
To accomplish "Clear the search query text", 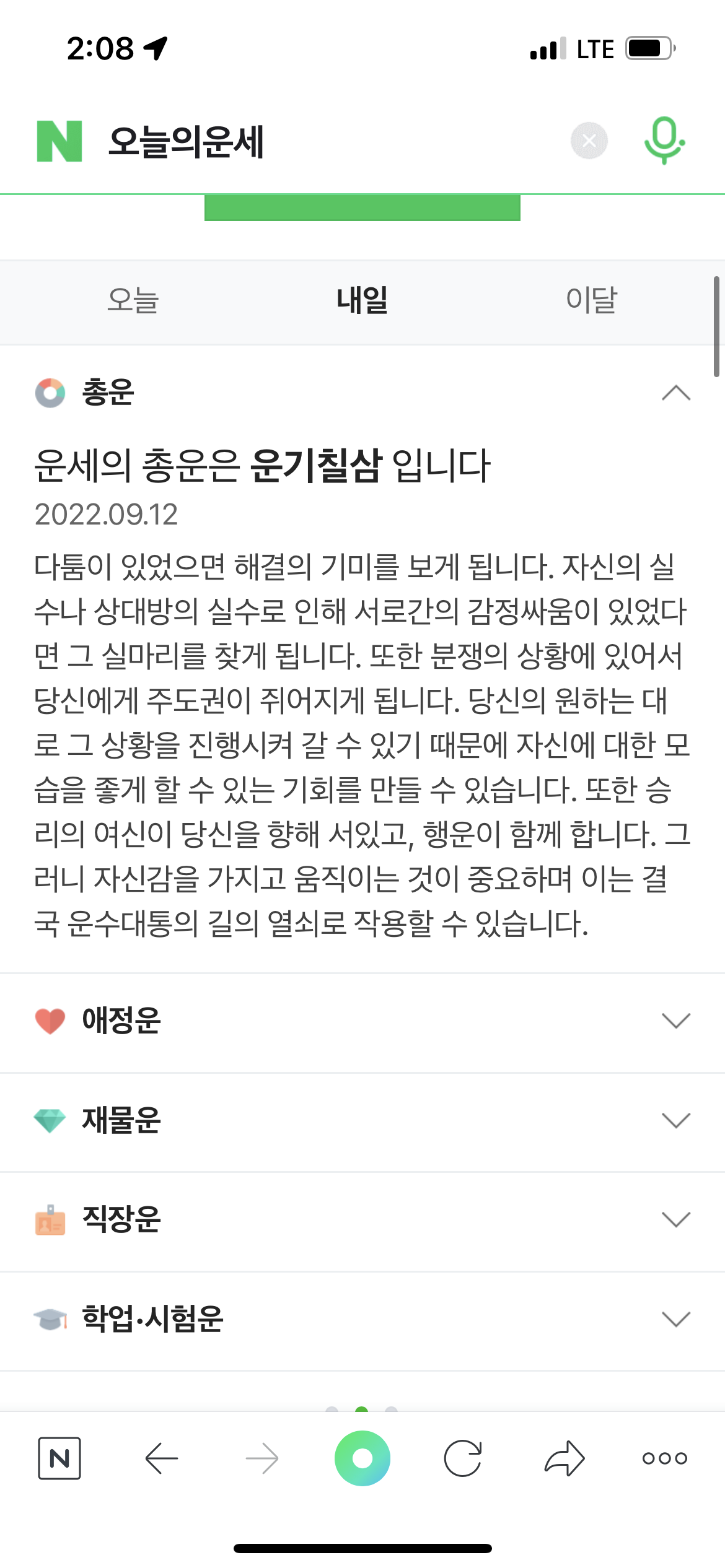I will 589,141.
